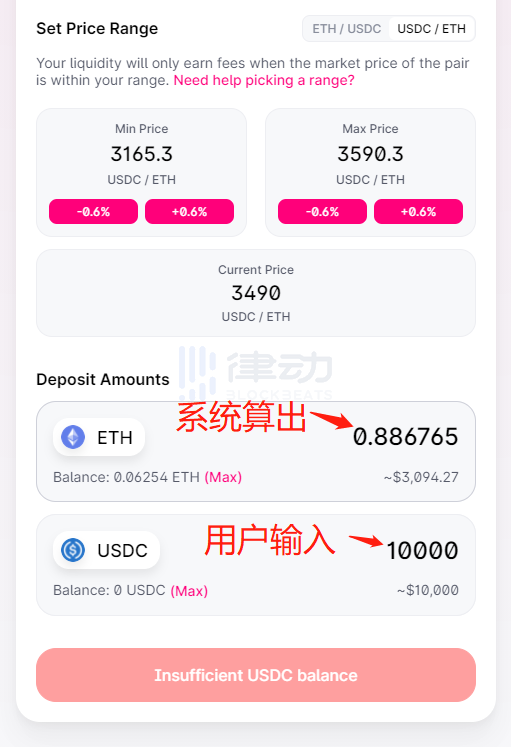Tap the Insufficient USDC balance button
Screen dimensions: 511x747
click(256, 675)
